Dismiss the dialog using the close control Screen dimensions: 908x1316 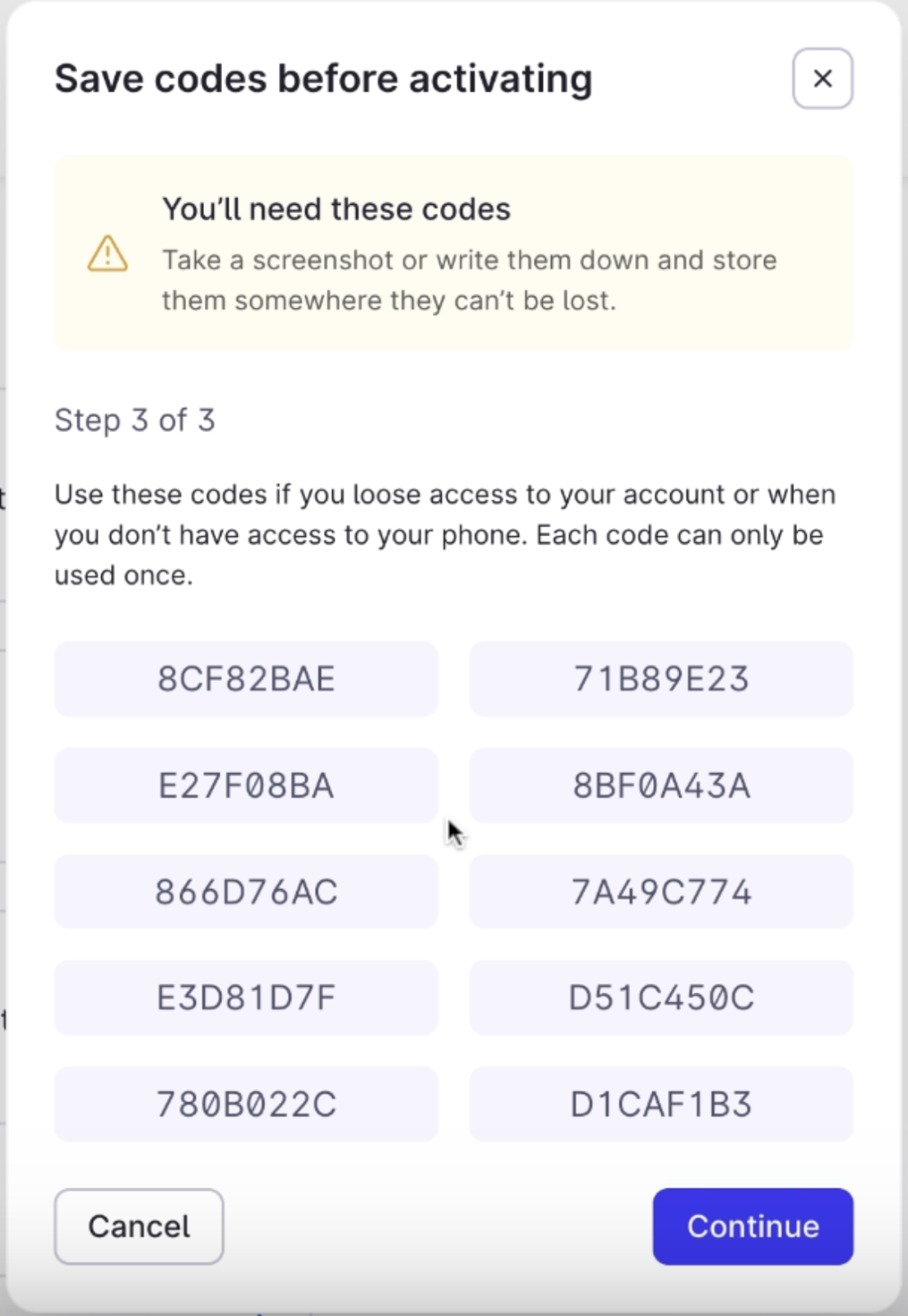[822, 78]
